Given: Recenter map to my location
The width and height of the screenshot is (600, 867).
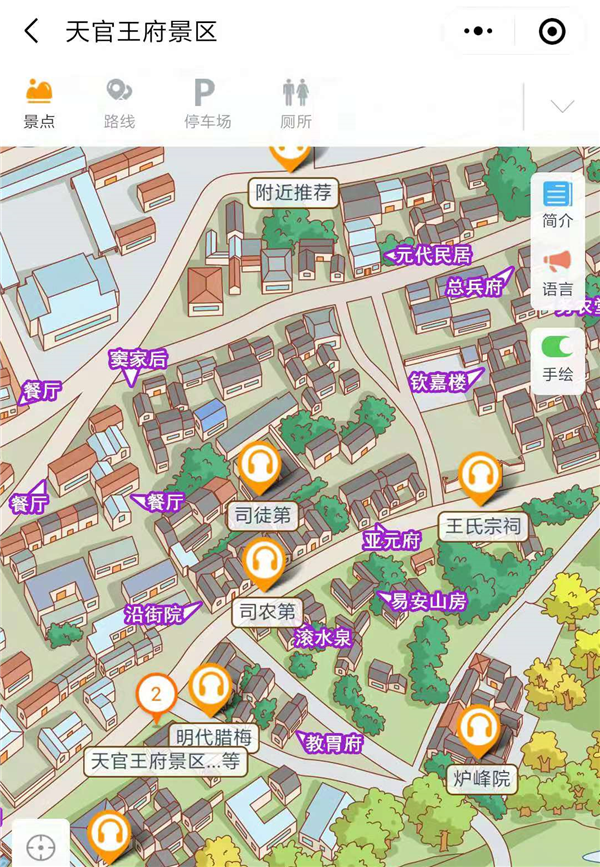Looking at the screenshot, I should 41,847.
